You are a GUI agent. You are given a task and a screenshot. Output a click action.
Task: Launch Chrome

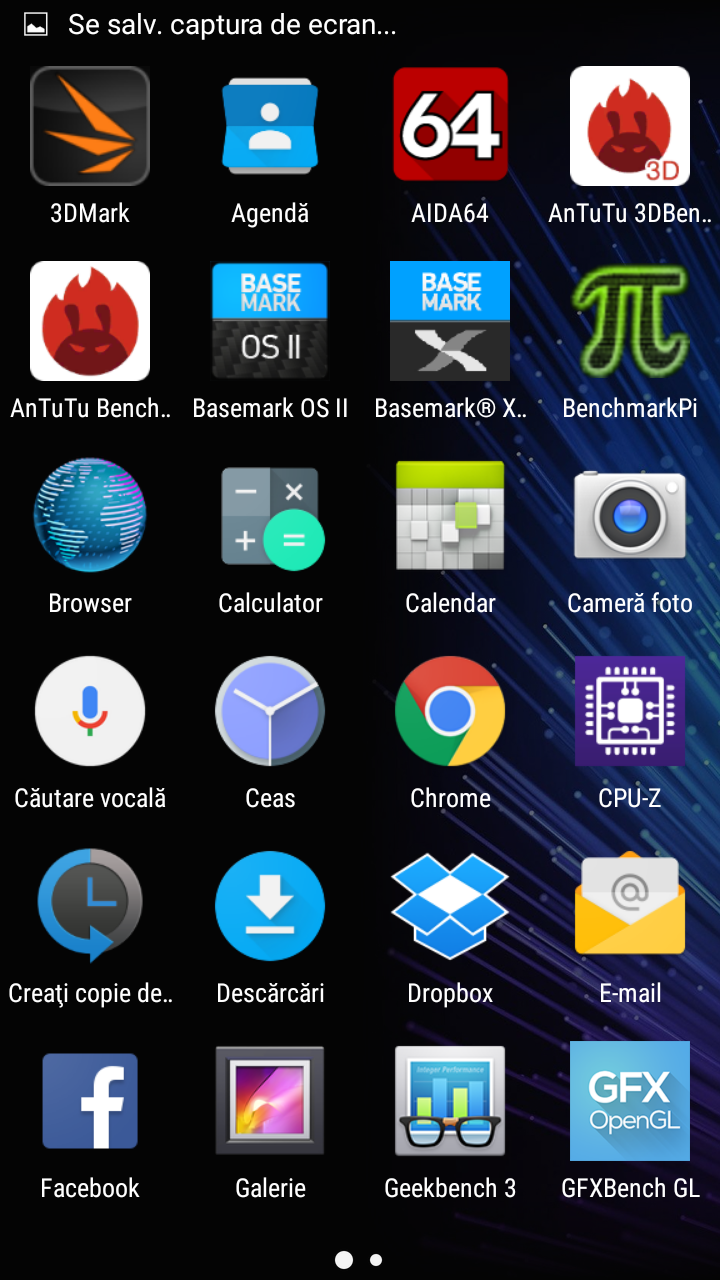click(450, 711)
